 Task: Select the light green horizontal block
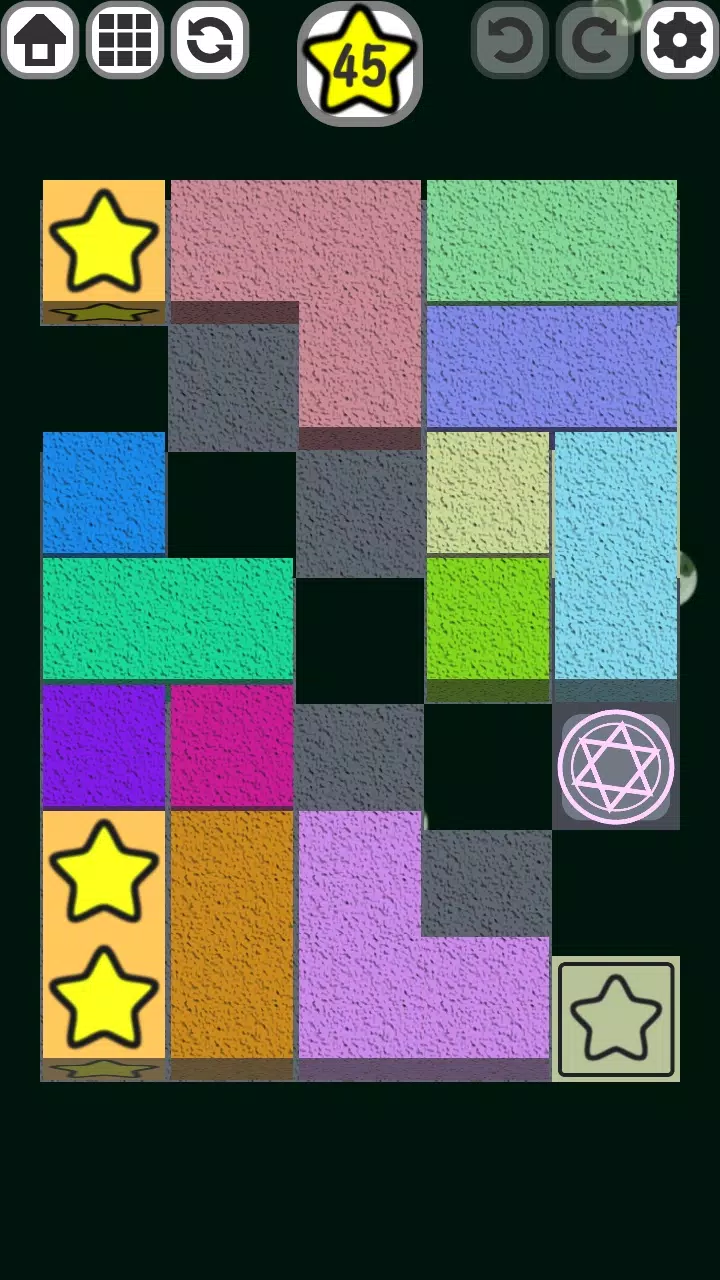(551, 240)
